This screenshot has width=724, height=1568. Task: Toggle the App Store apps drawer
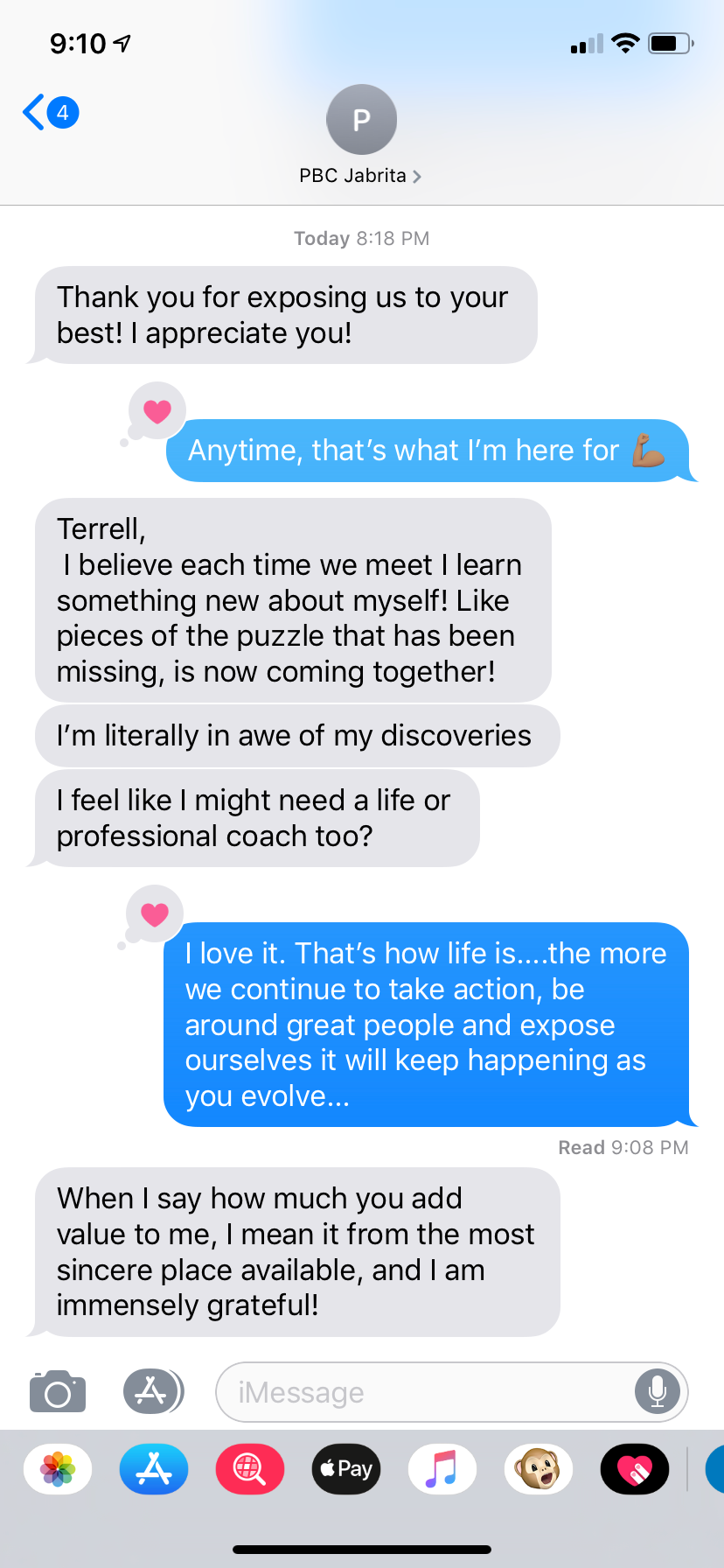(152, 1391)
